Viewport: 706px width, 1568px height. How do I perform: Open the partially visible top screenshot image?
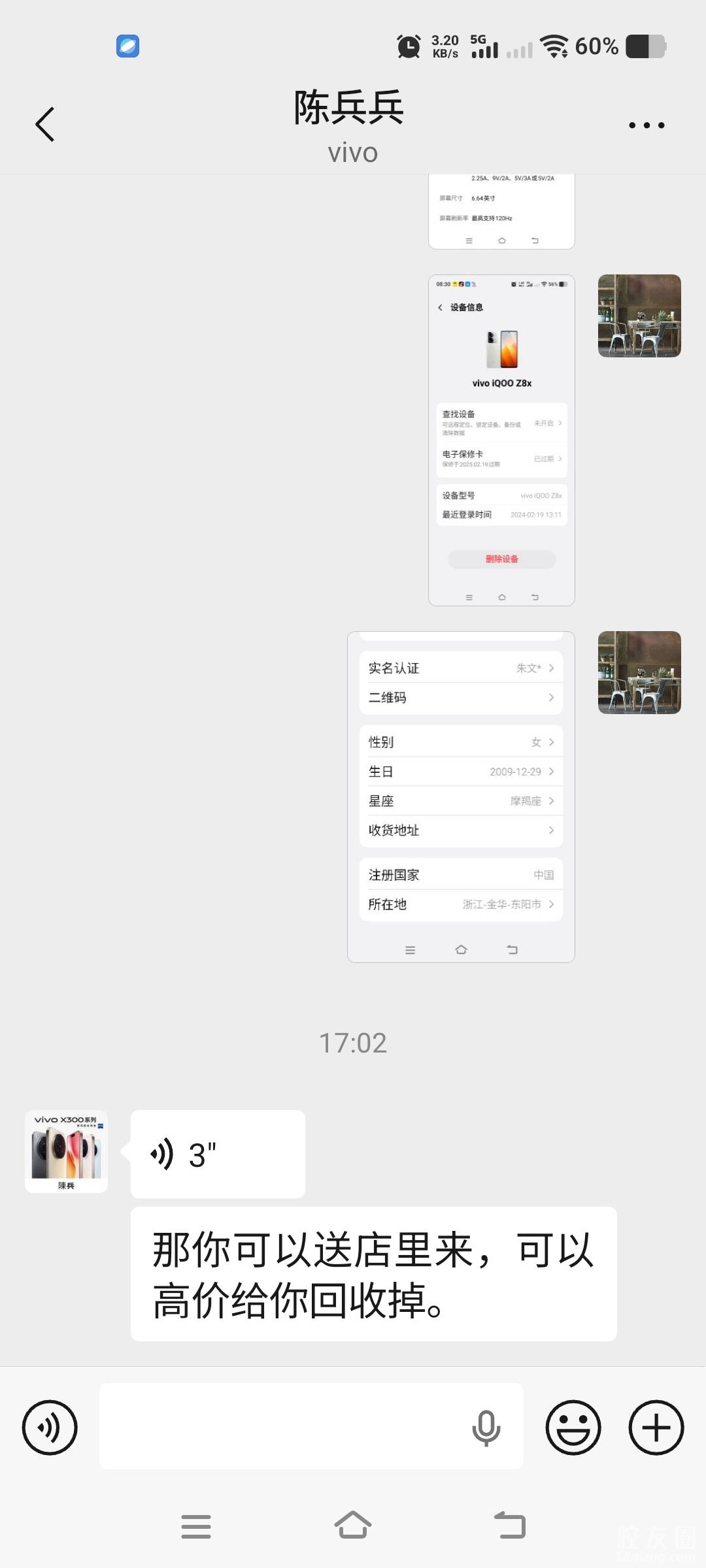[x=501, y=212]
